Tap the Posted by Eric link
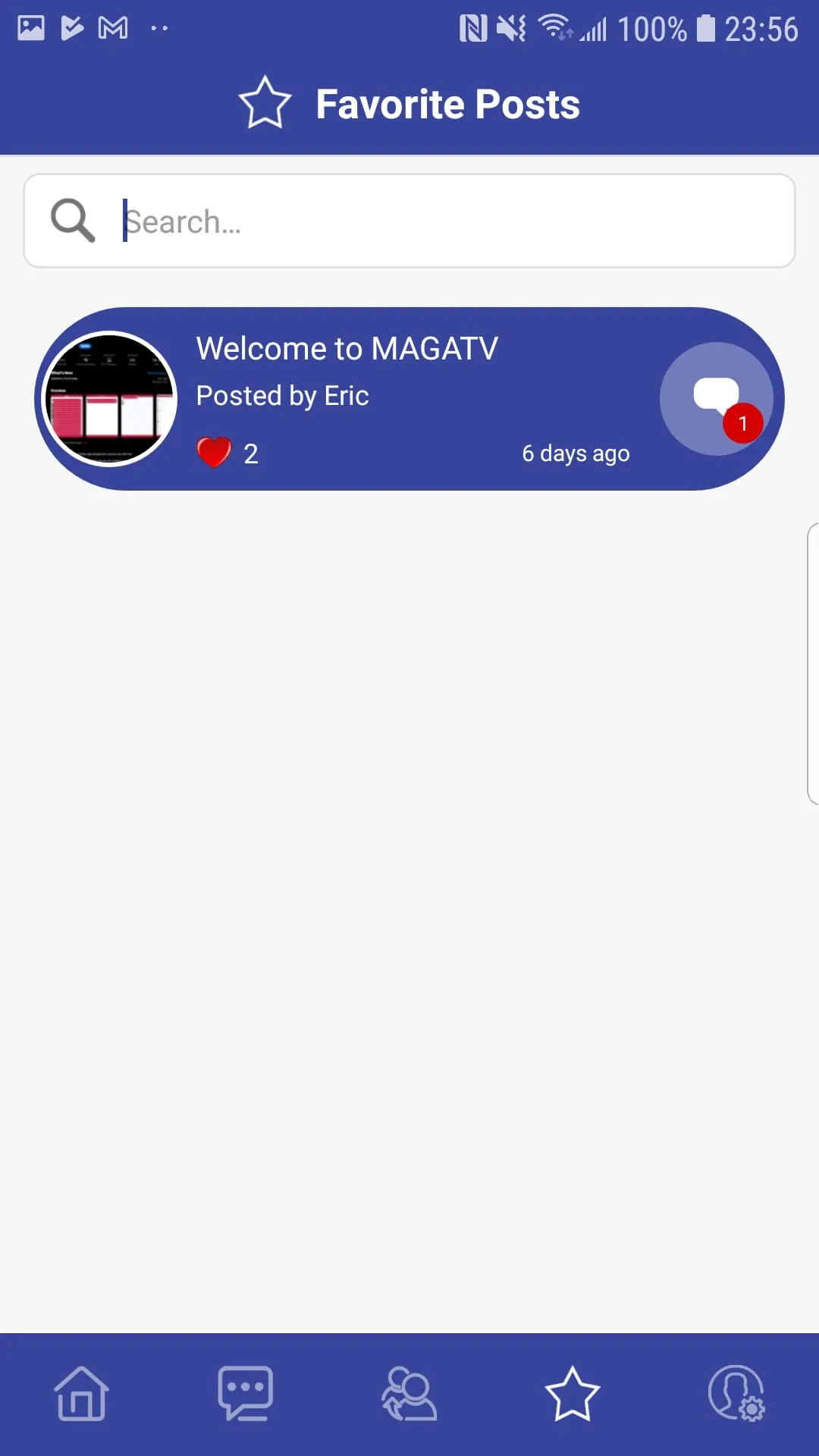Image resolution: width=819 pixels, height=1456 pixels. [x=281, y=395]
